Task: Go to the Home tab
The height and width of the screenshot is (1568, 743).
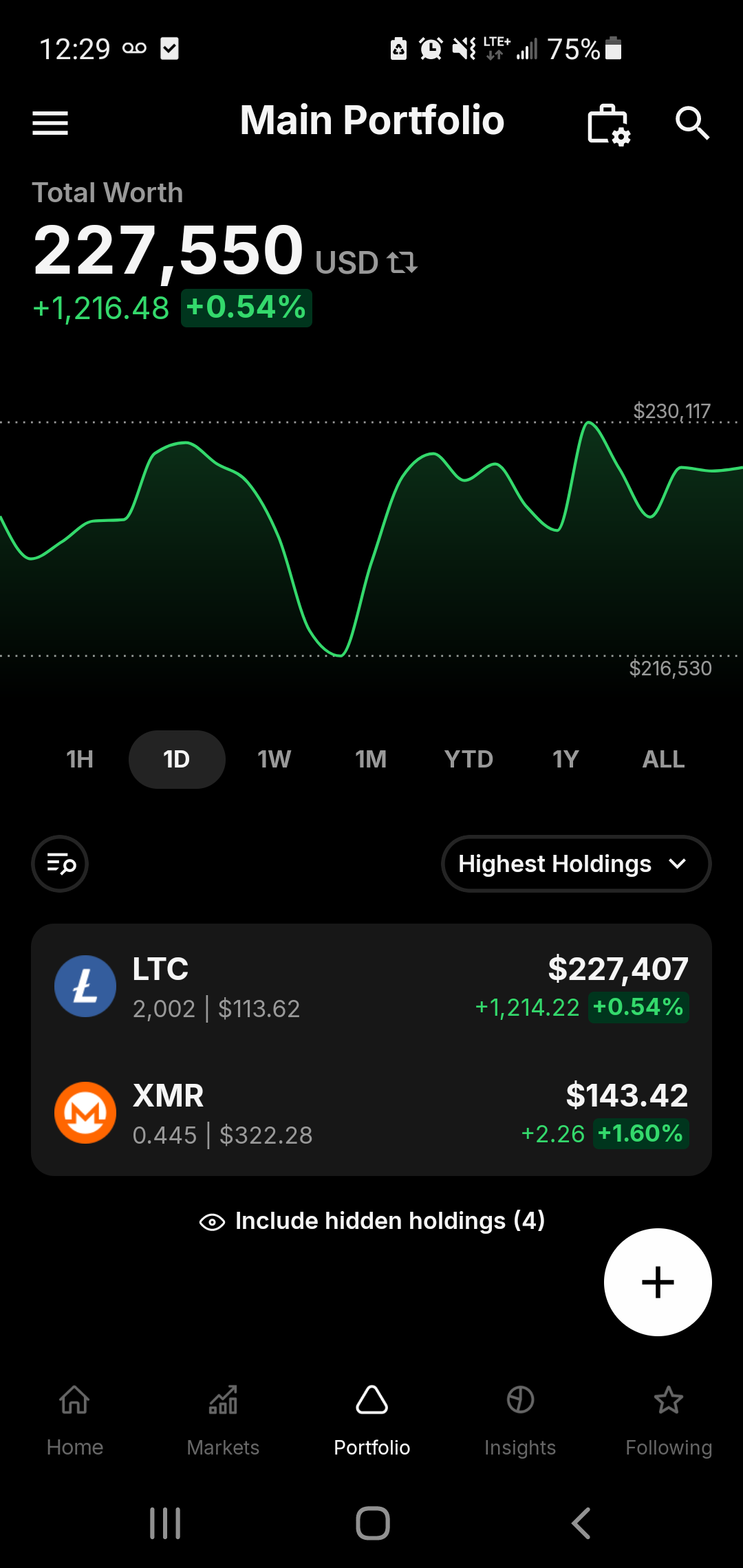Action: pyautogui.click(x=74, y=1421)
